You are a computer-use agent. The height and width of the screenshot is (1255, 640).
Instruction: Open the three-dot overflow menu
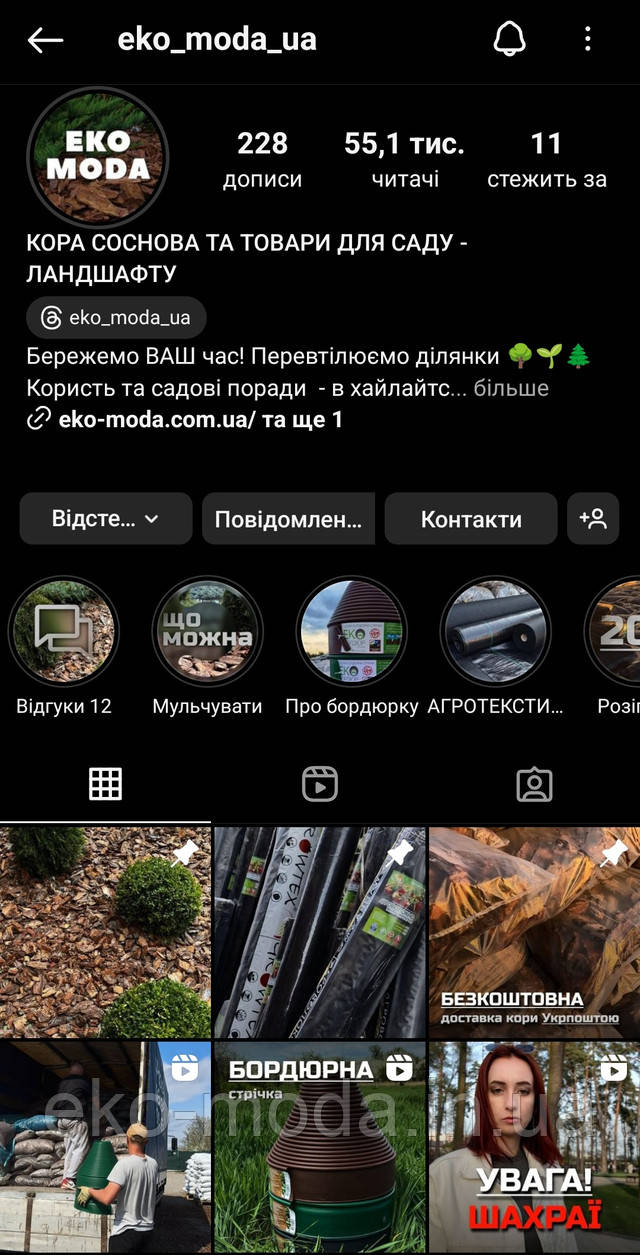587,40
